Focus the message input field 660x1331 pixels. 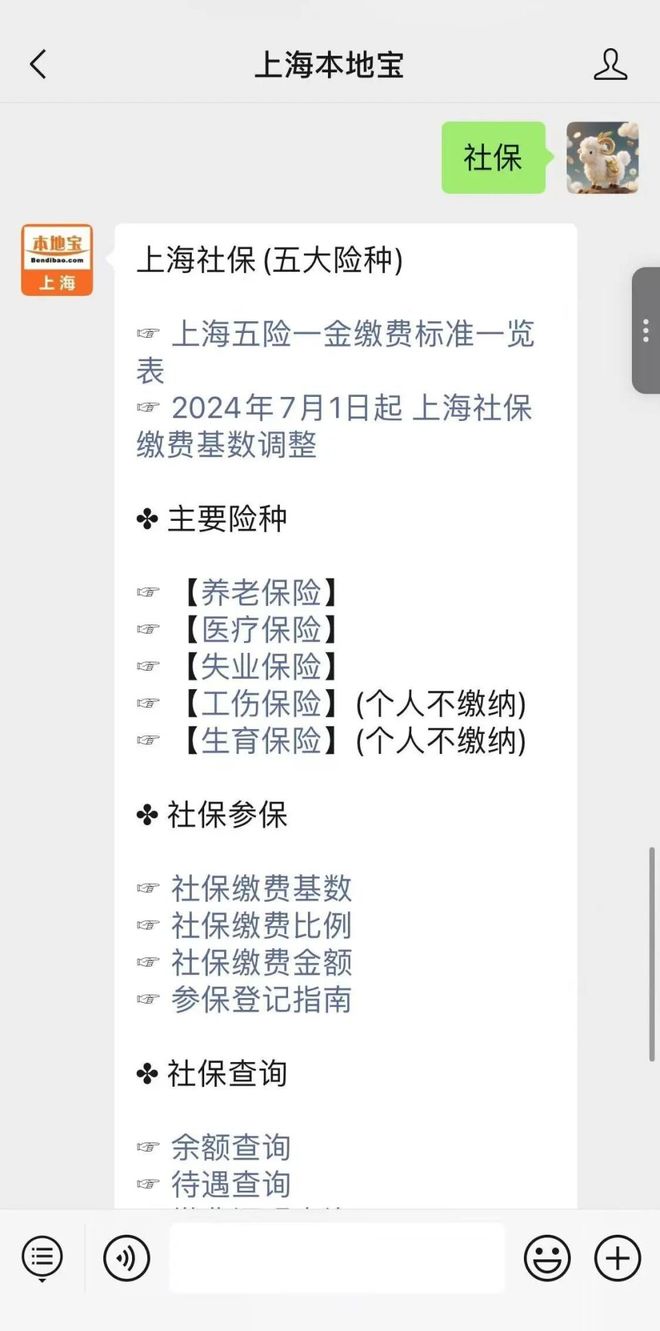[x=336, y=1258]
